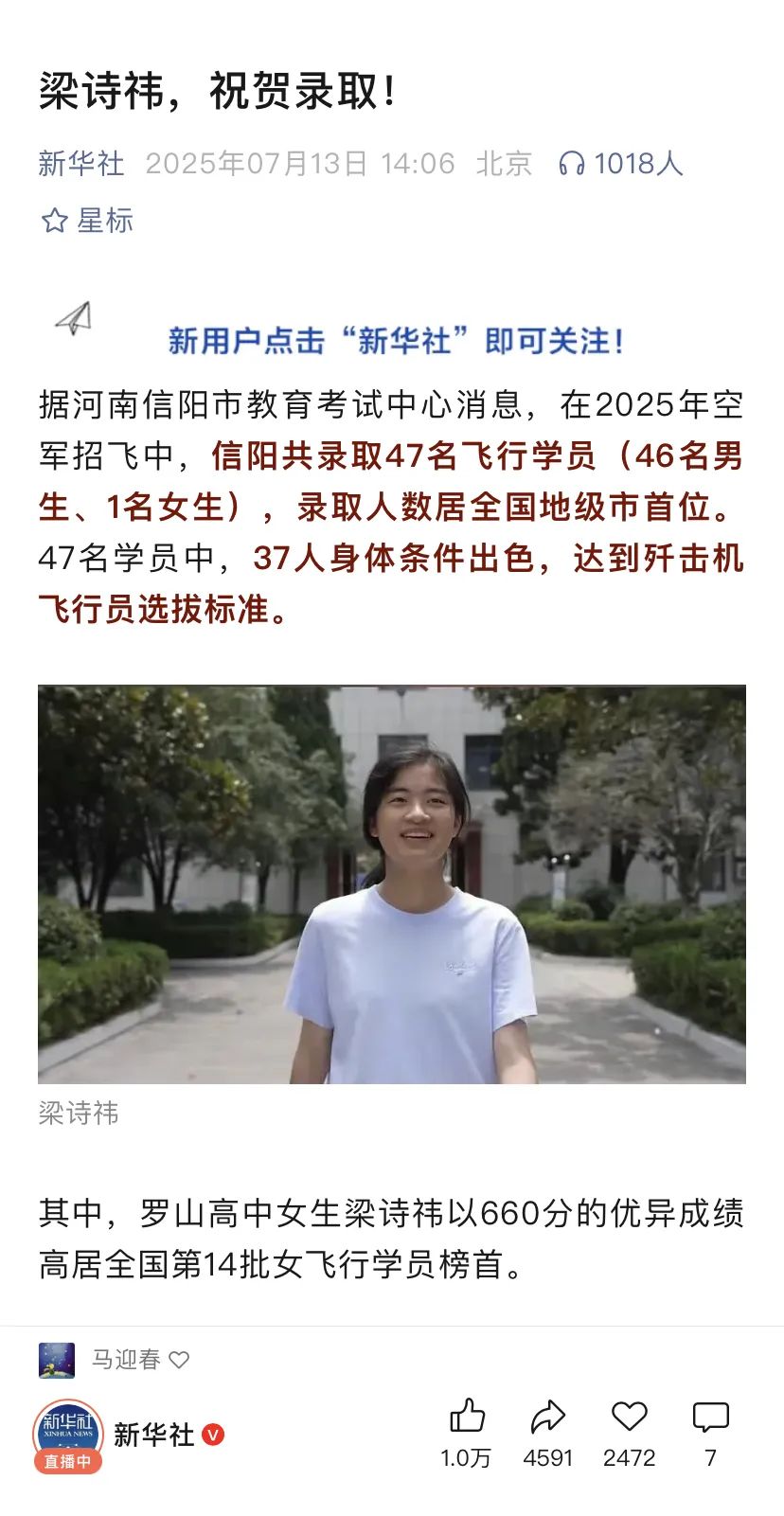The width and height of the screenshot is (784, 1516).
Task: Open the 7 comments
Action: click(x=710, y=1418)
